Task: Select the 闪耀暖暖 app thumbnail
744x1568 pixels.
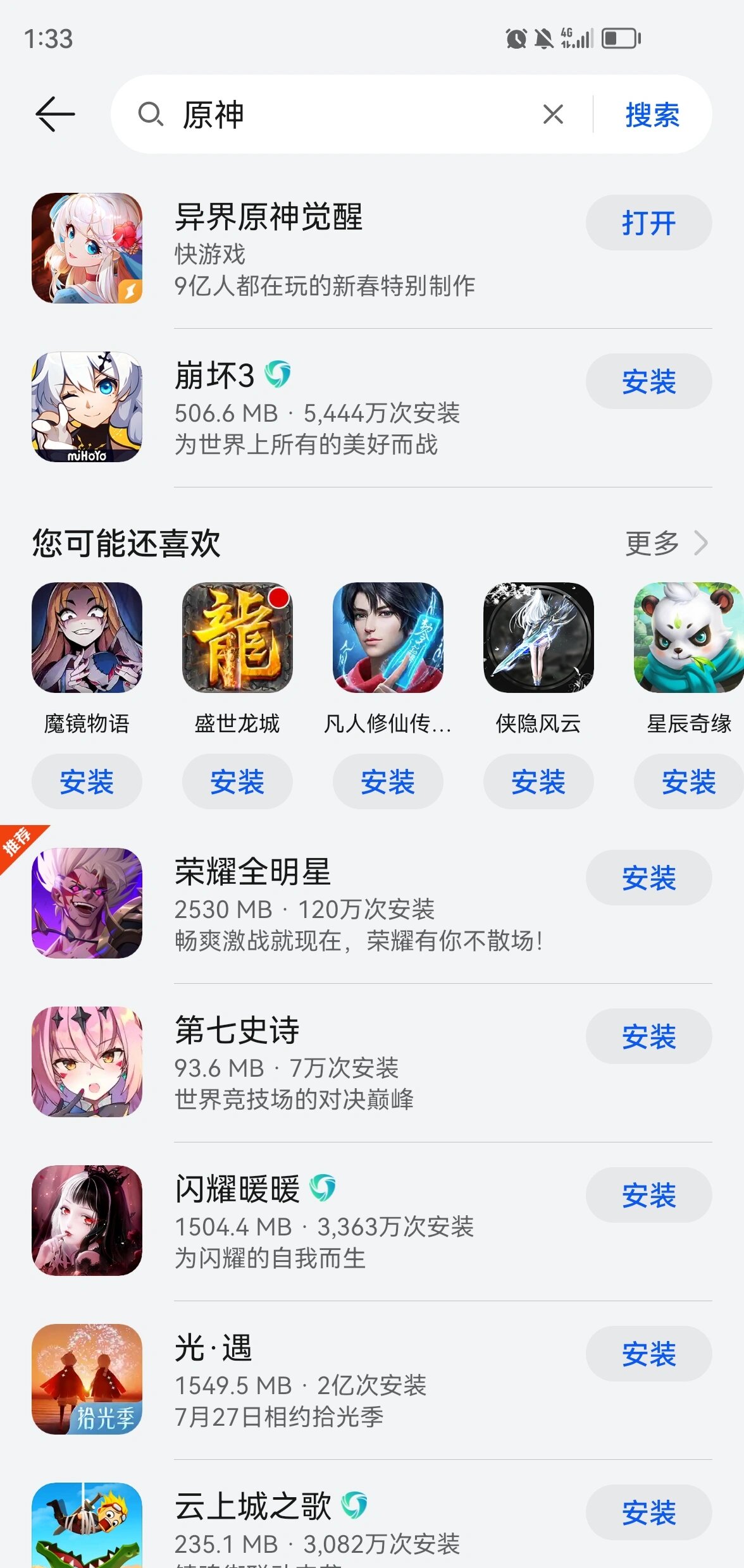Action: [x=87, y=1220]
